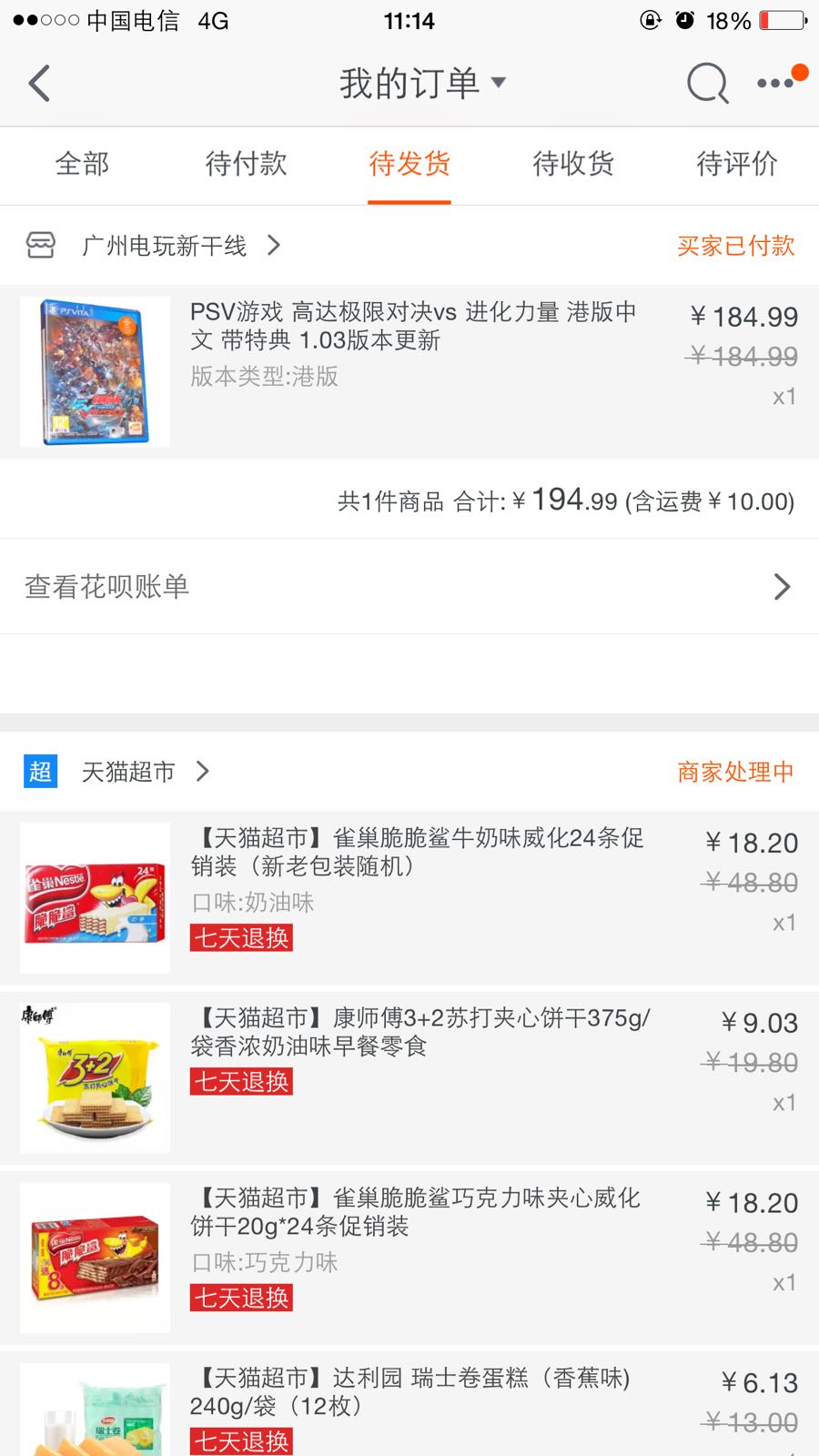Switch to the 待付款 tab
819x1456 pixels.
(246, 164)
